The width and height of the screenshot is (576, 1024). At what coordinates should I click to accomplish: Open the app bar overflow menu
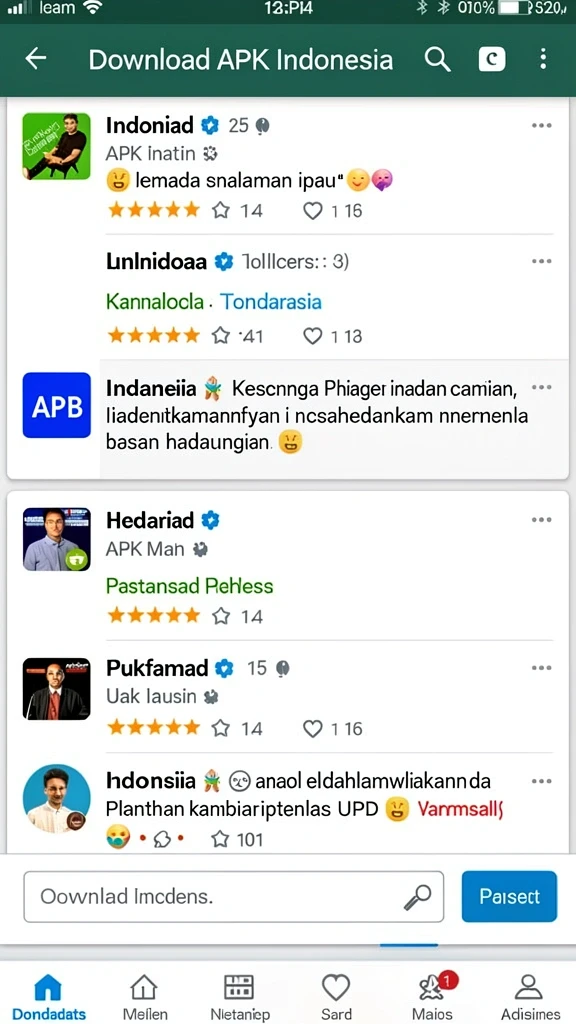pos(543,59)
